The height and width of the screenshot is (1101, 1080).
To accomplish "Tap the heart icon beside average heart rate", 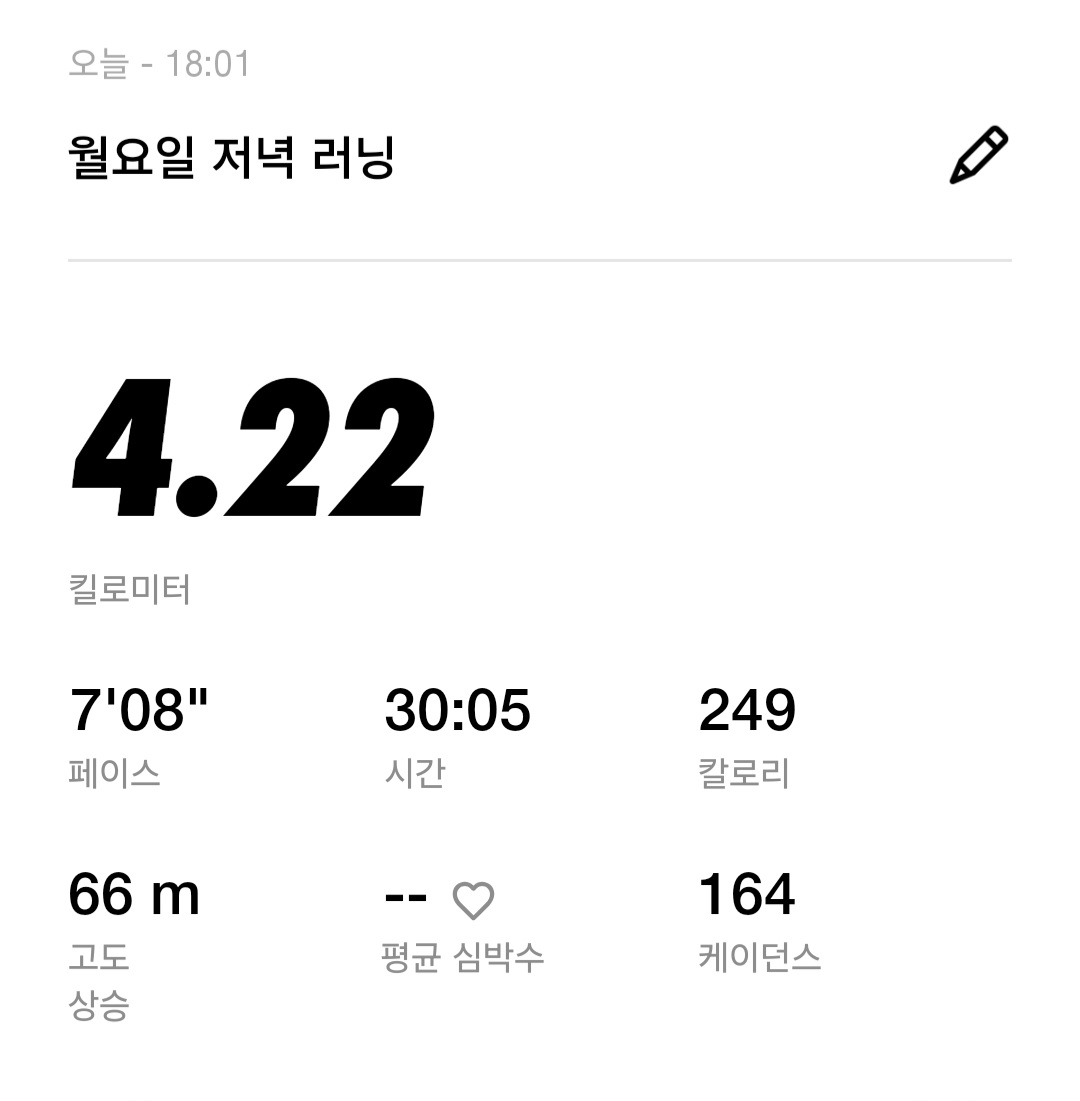I will pyautogui.click(x=474, y=898).
